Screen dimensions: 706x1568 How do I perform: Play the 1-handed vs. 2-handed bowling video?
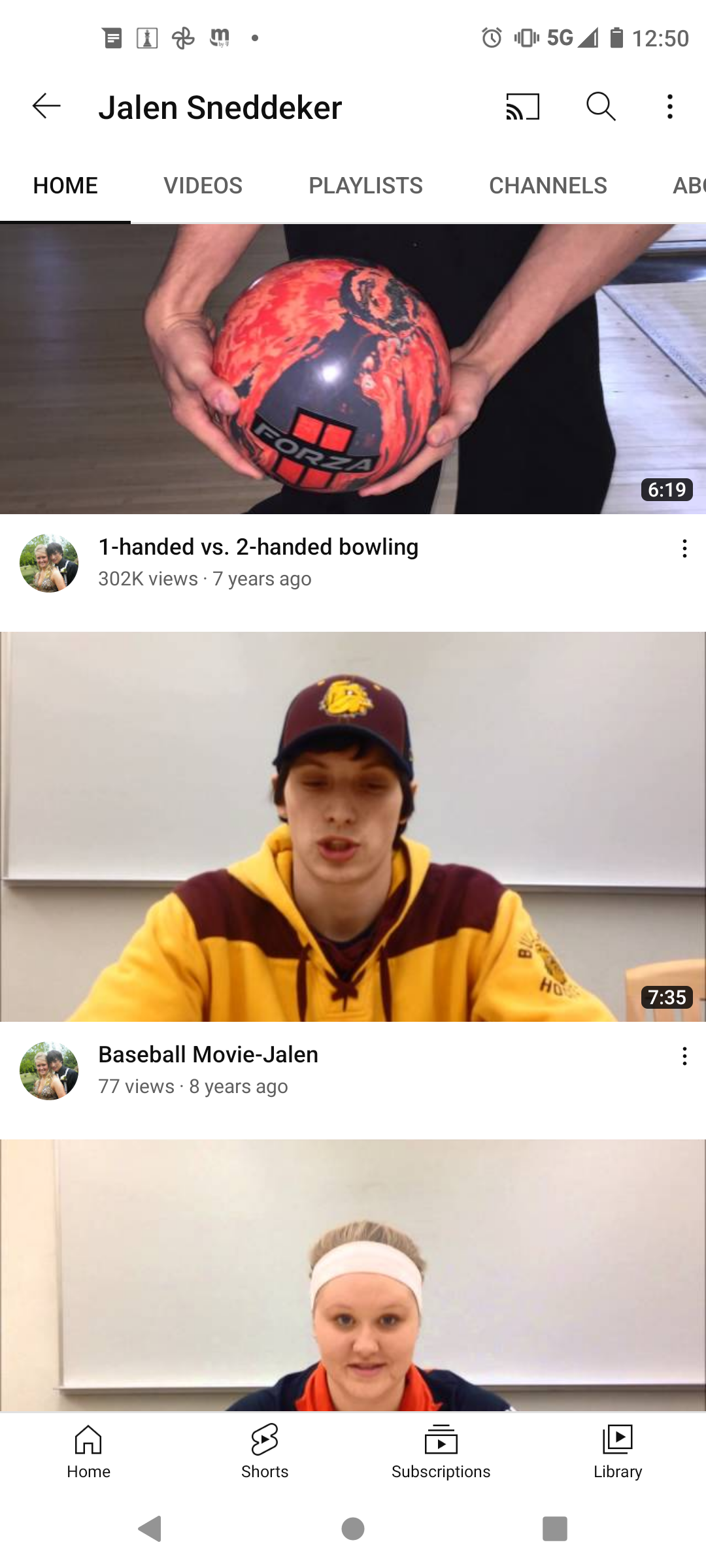point(353,369)
